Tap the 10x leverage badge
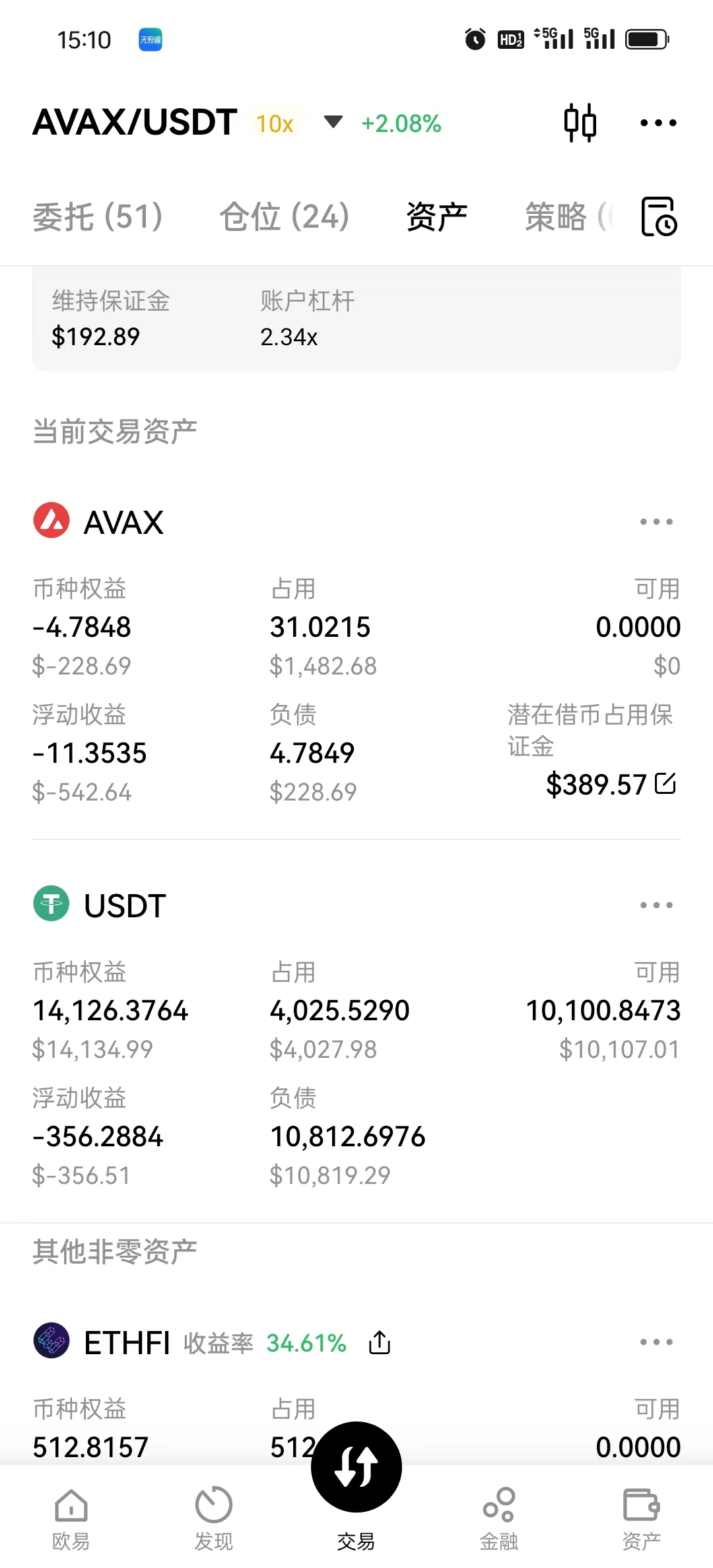713x1568 pixels. tap(275, 123)
